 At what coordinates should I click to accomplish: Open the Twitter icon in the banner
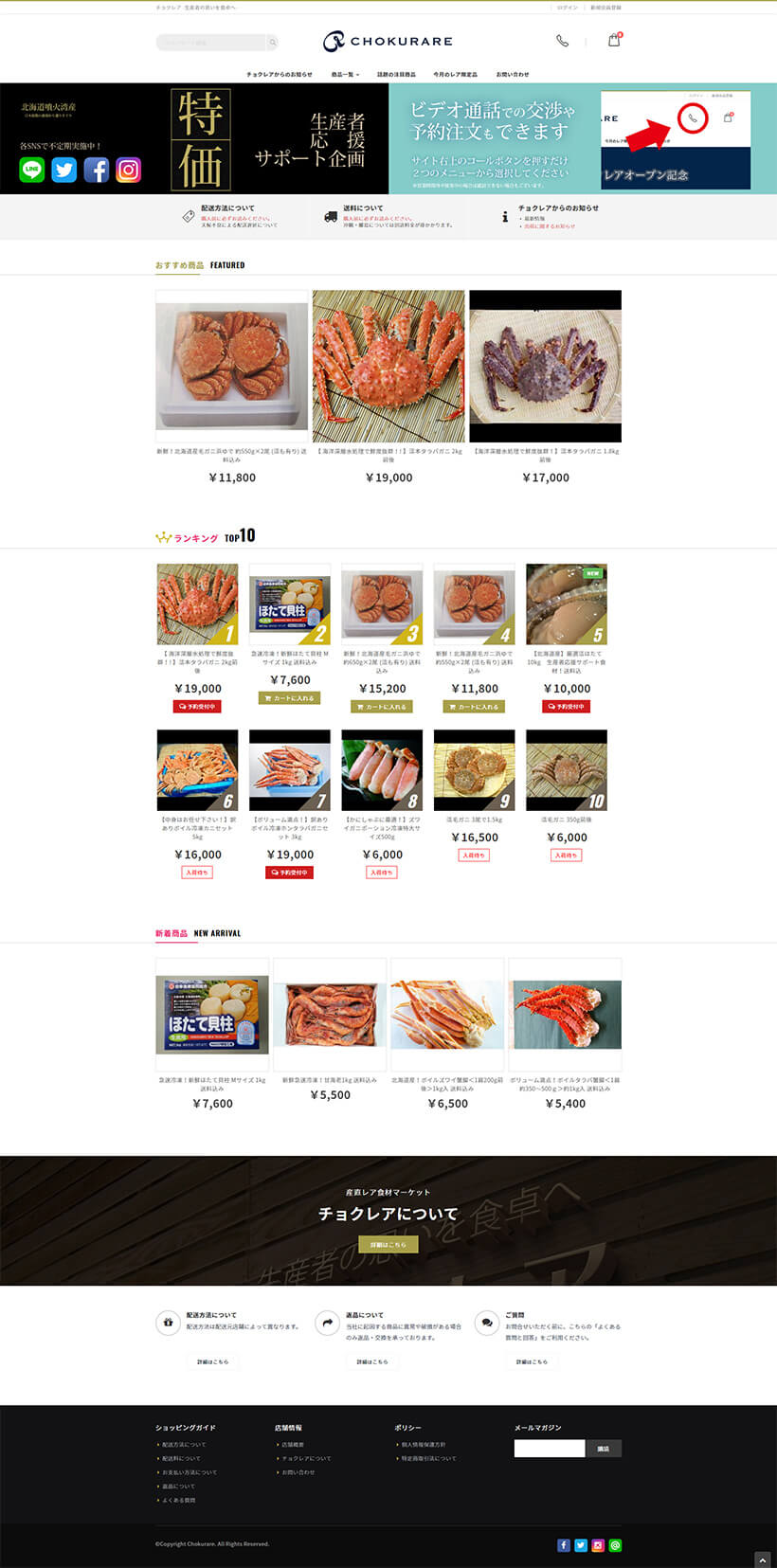point(64,170)
